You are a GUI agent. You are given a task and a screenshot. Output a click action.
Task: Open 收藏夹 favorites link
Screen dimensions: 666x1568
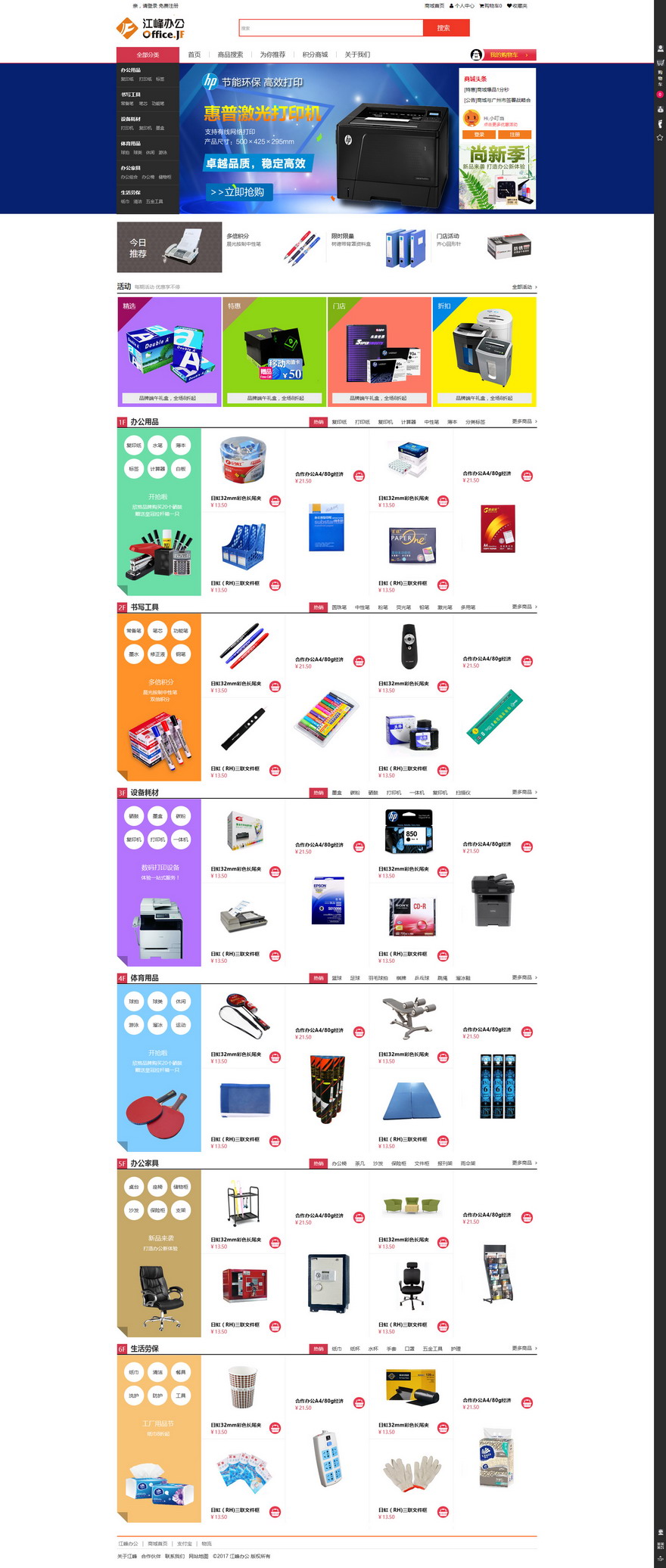coord(517,5)
